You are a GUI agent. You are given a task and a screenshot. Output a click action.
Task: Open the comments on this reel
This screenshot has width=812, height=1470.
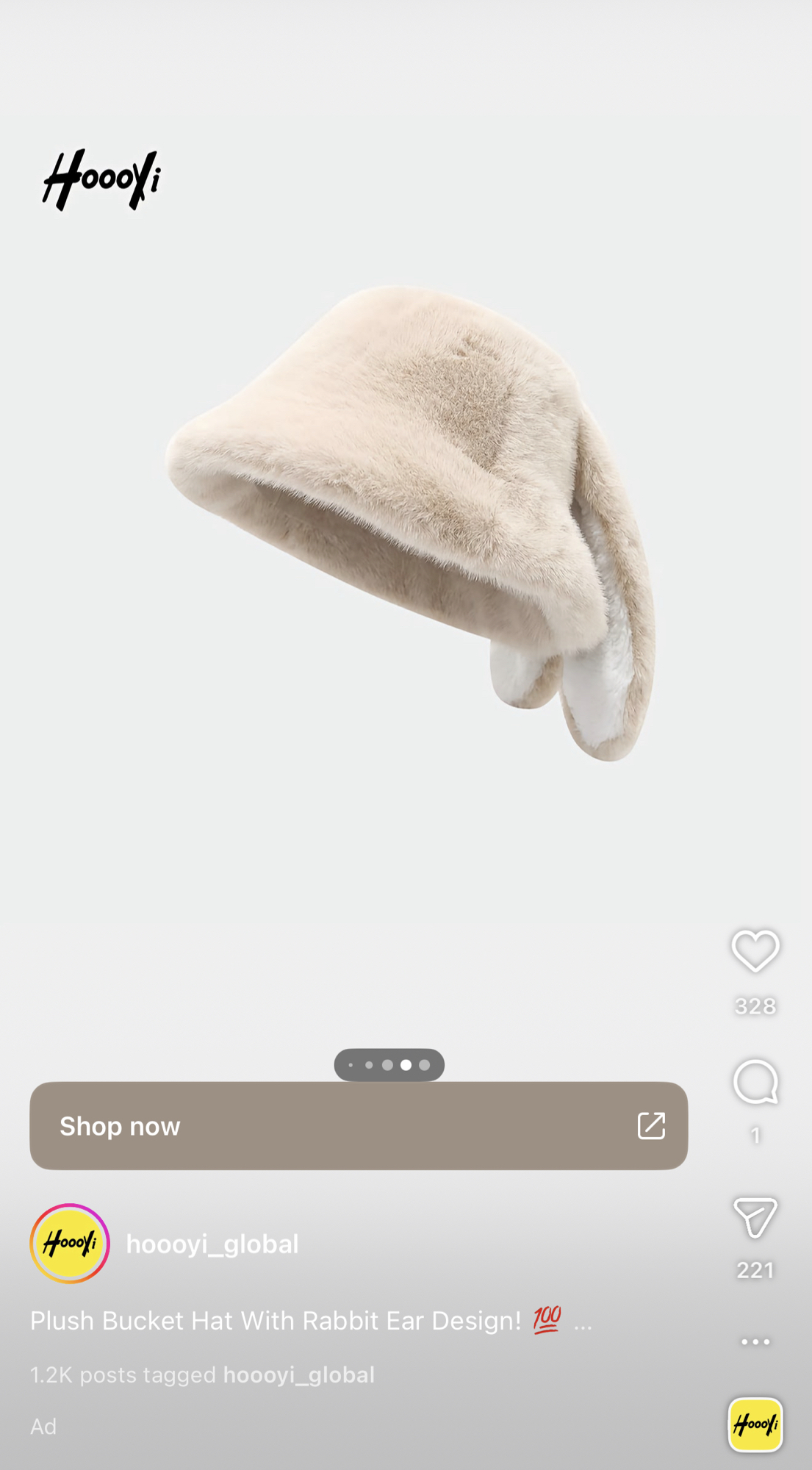pos(755,1082)
